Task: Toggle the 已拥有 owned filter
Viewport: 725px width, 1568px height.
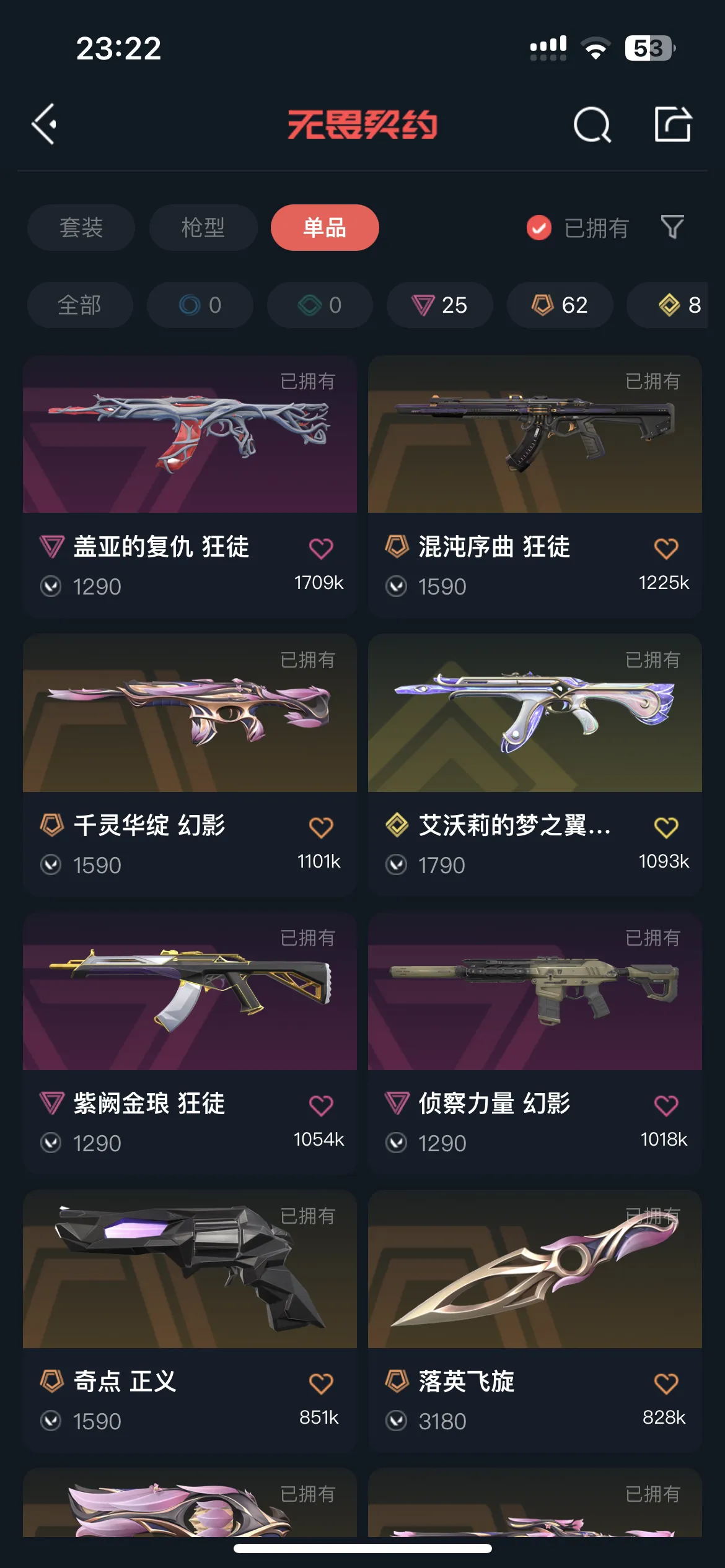Action: click(x=578, y=228)
